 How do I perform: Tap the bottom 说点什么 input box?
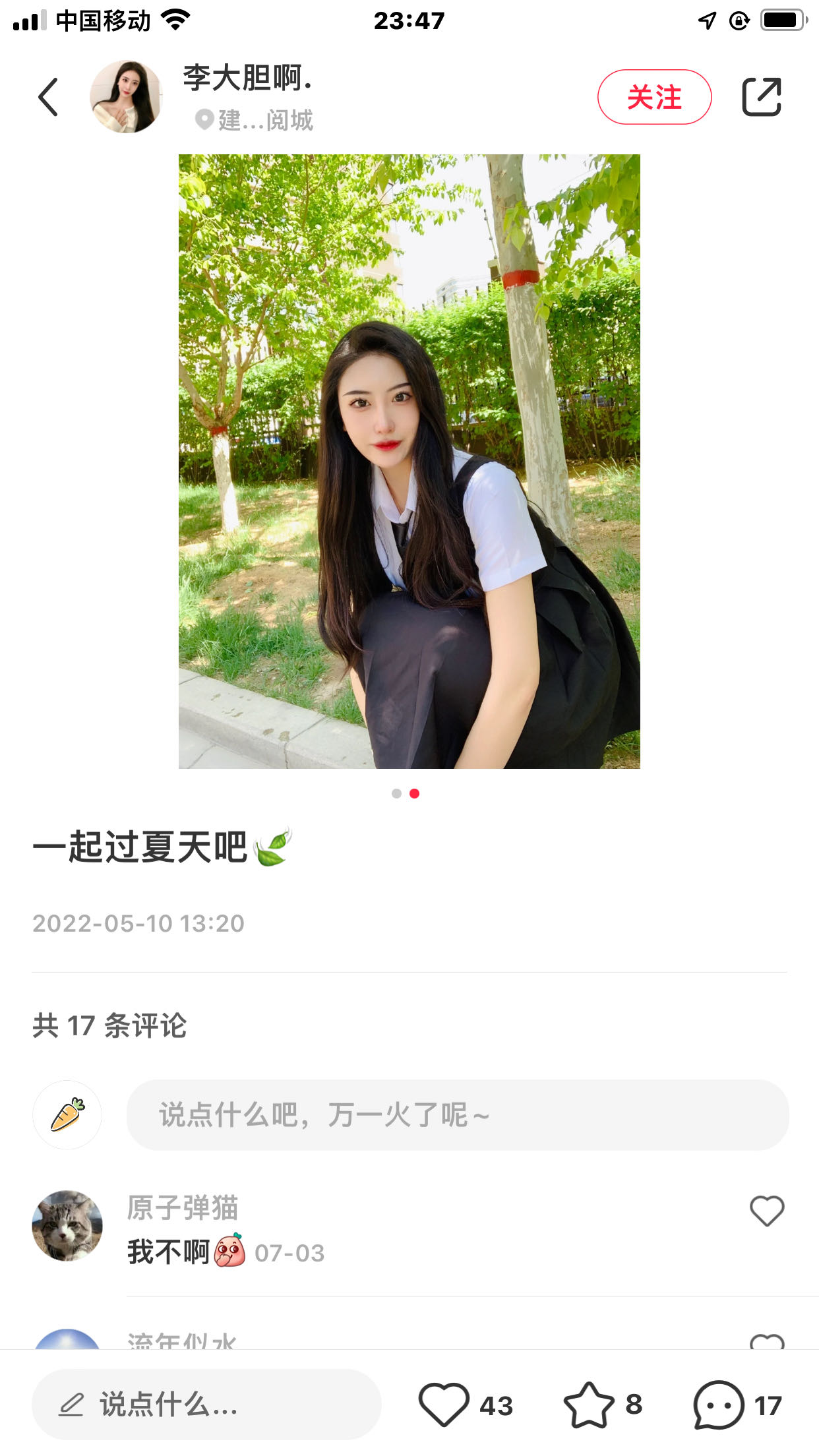click(x=206, y=1405)
